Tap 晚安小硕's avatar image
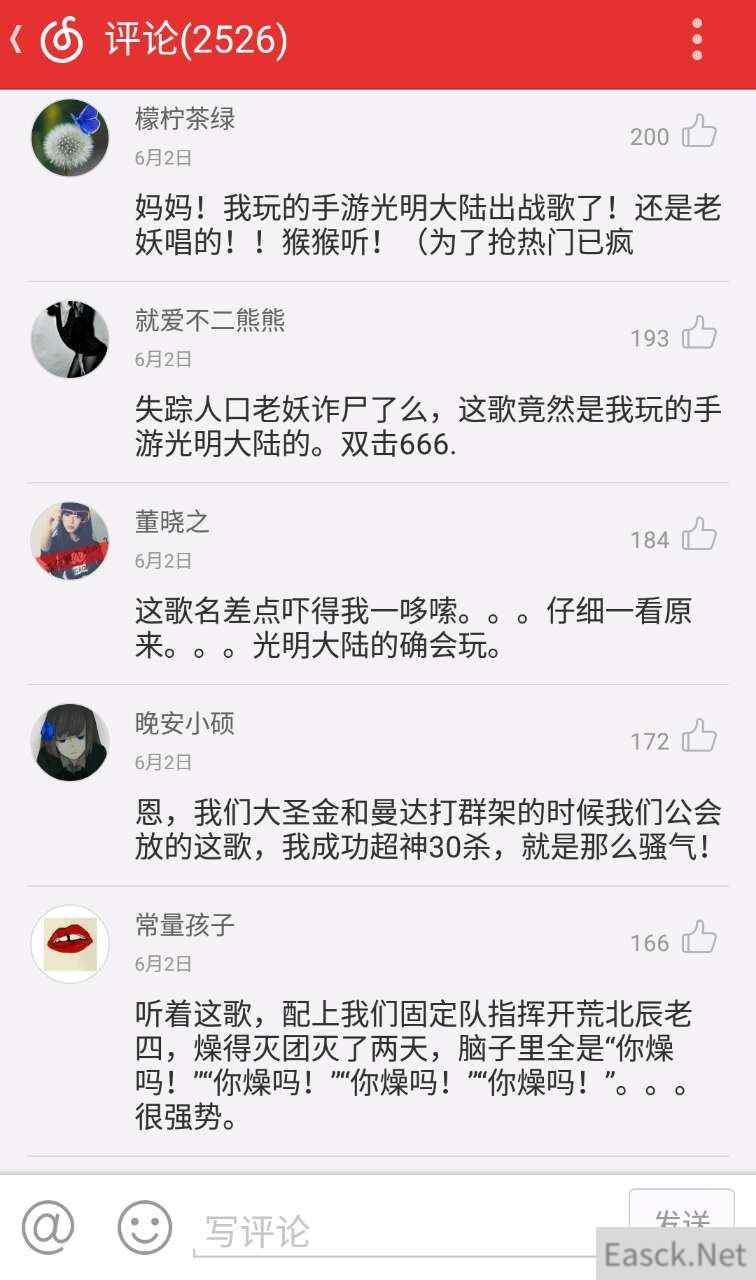756x1280 pixels. [x=70, y=743]
